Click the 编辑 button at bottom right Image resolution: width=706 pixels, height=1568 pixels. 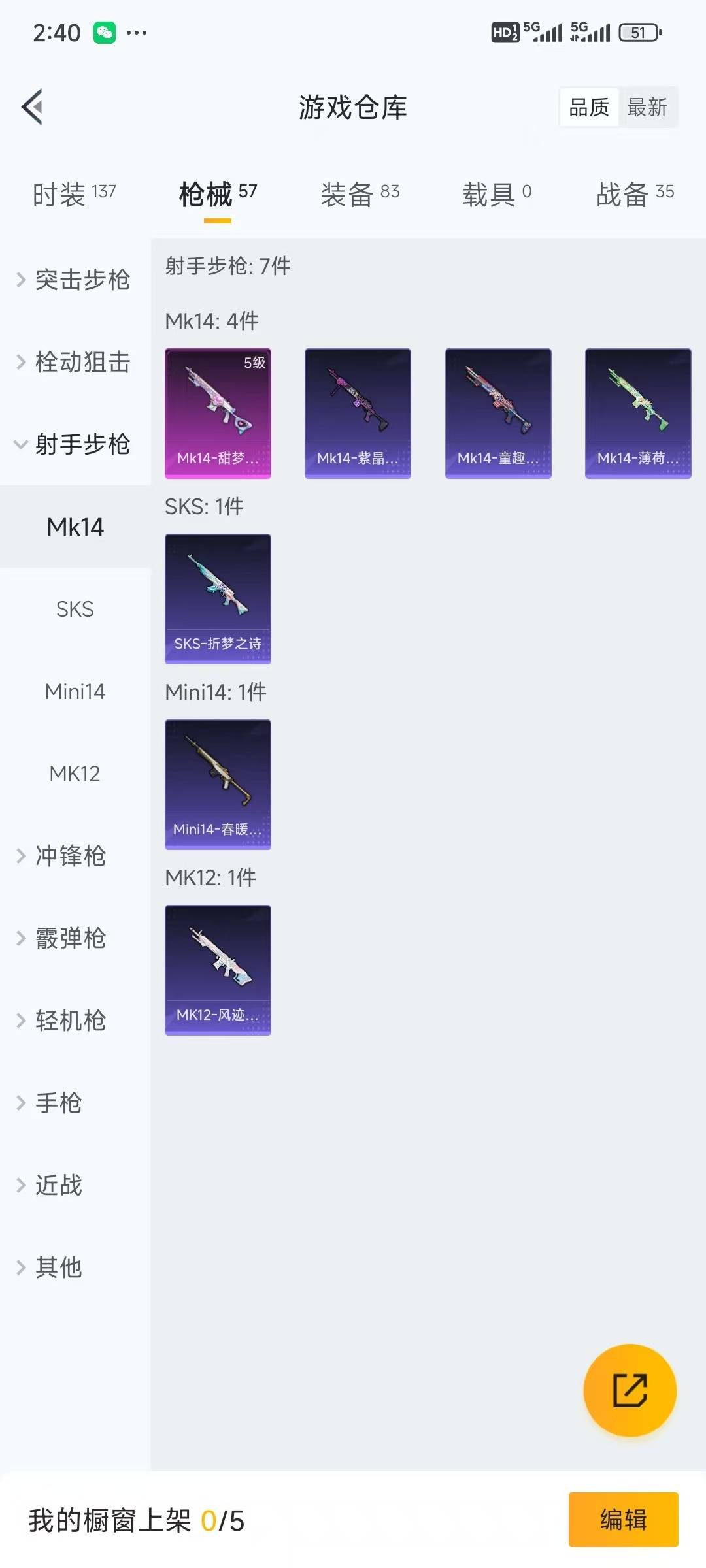(x=622, y=1520)
